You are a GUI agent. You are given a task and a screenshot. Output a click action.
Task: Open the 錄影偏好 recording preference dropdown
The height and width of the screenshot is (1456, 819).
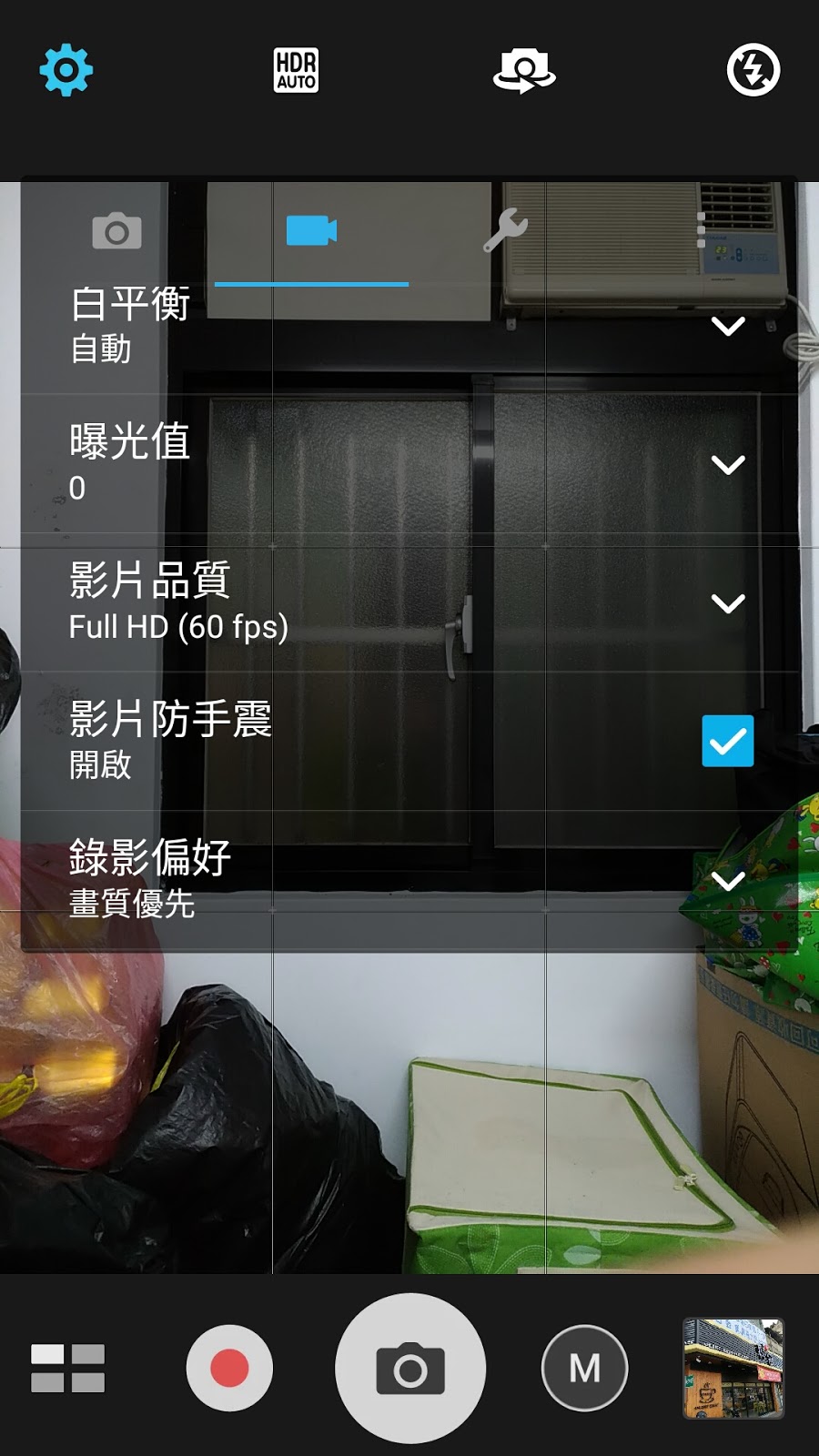(409, 880)
